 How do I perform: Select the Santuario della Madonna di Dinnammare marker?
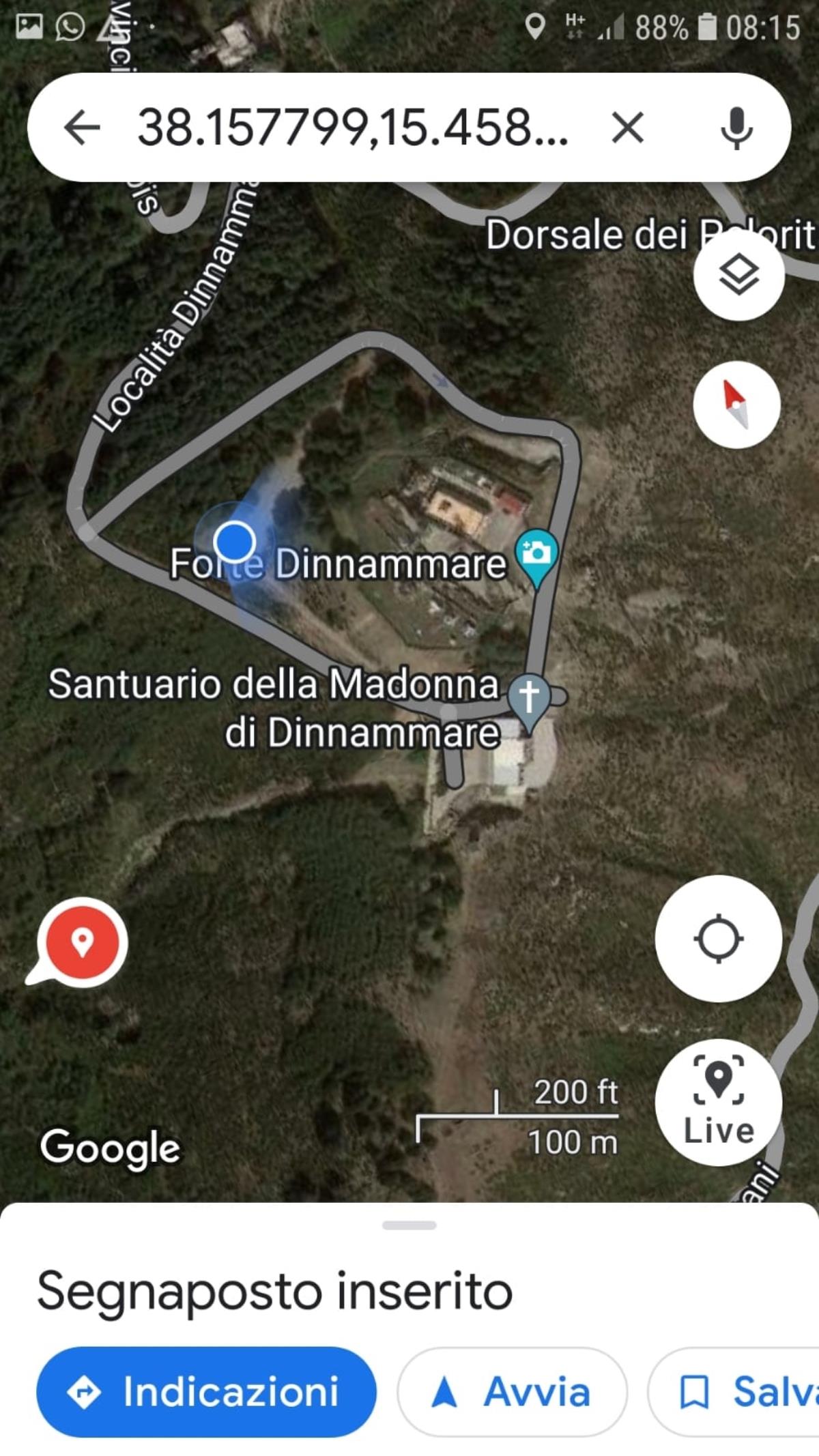click(530, 699)
